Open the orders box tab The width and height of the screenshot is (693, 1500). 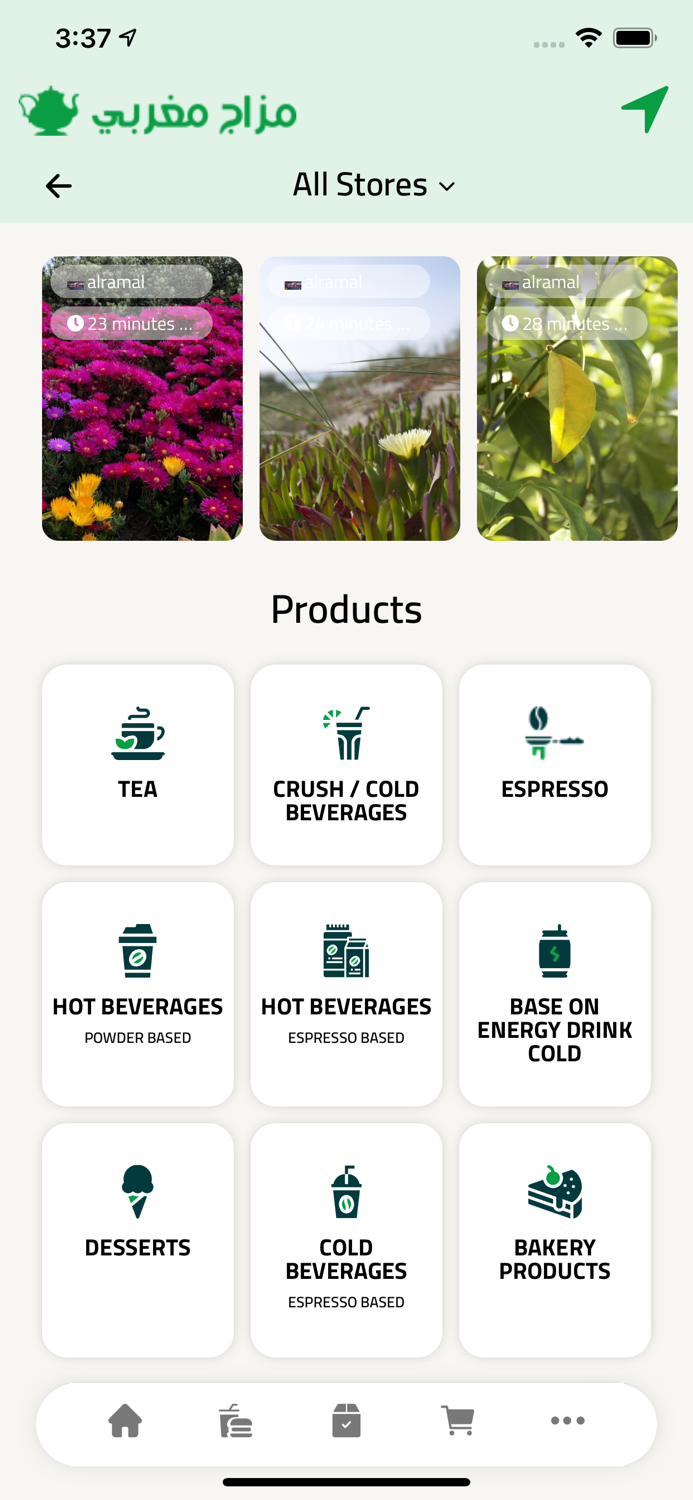[x=346, y=1421]
